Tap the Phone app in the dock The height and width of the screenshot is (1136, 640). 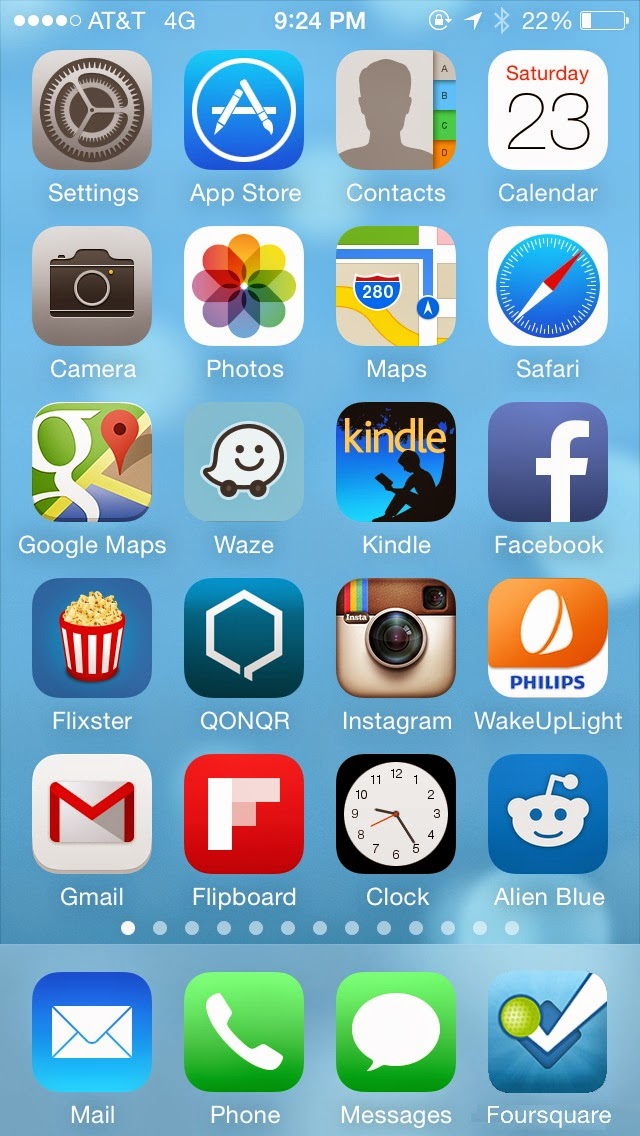coord(244,1032)
